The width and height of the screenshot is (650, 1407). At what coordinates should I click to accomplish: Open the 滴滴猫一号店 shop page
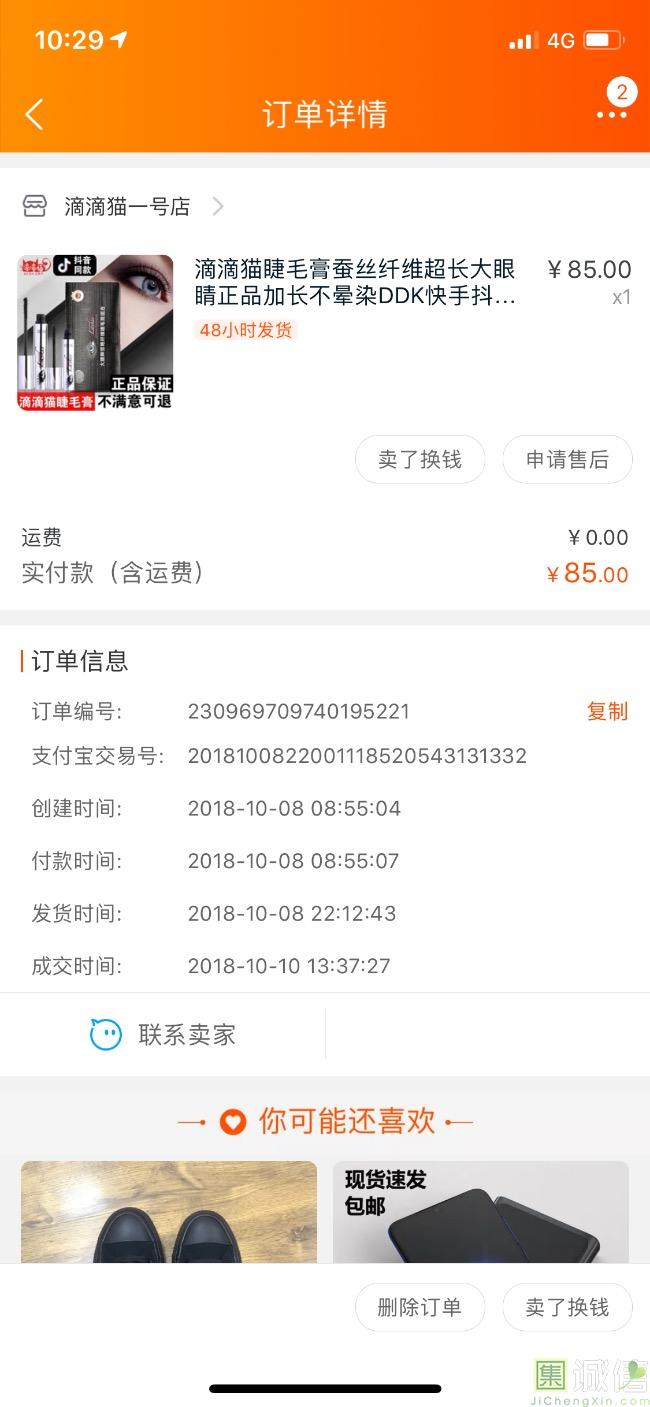125,207
